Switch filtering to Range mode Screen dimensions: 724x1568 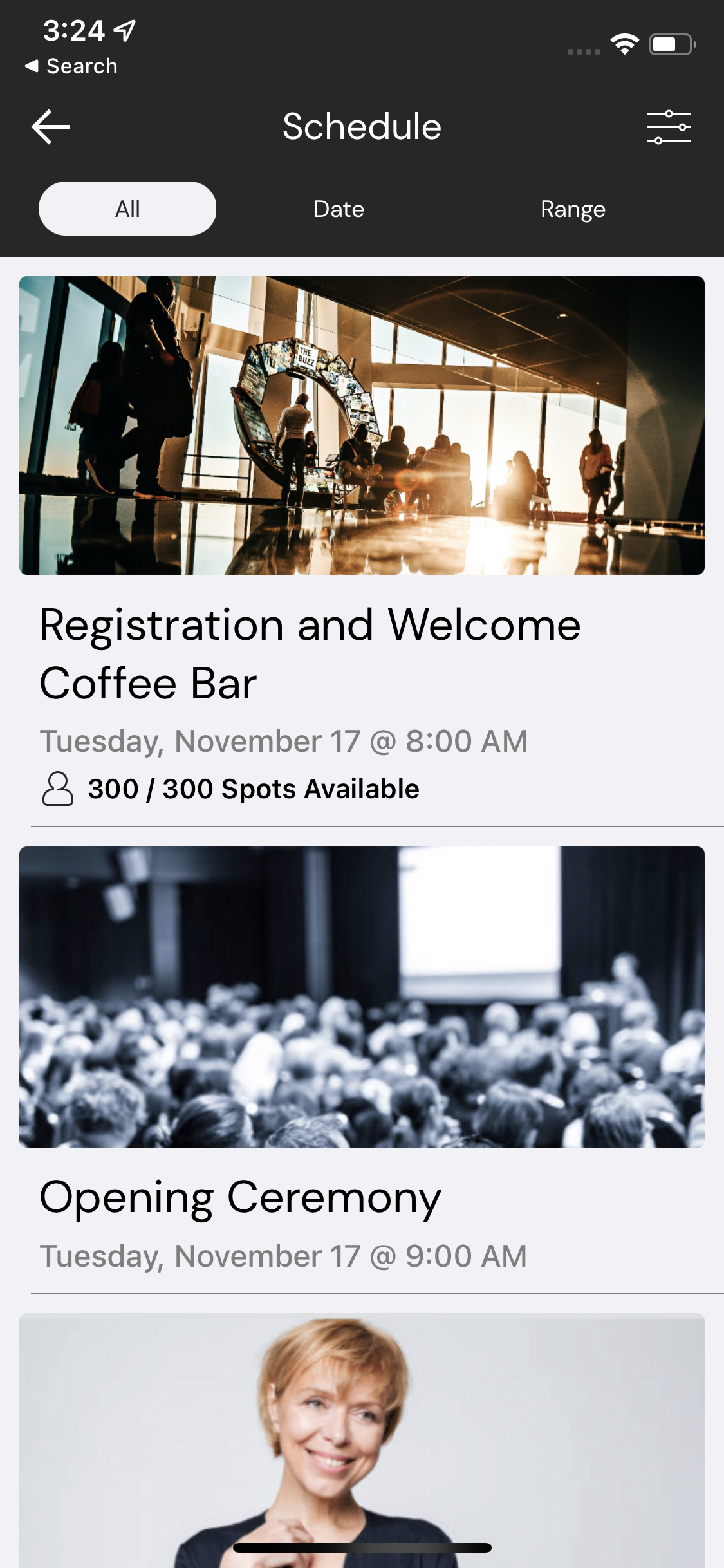click(573, 208)
